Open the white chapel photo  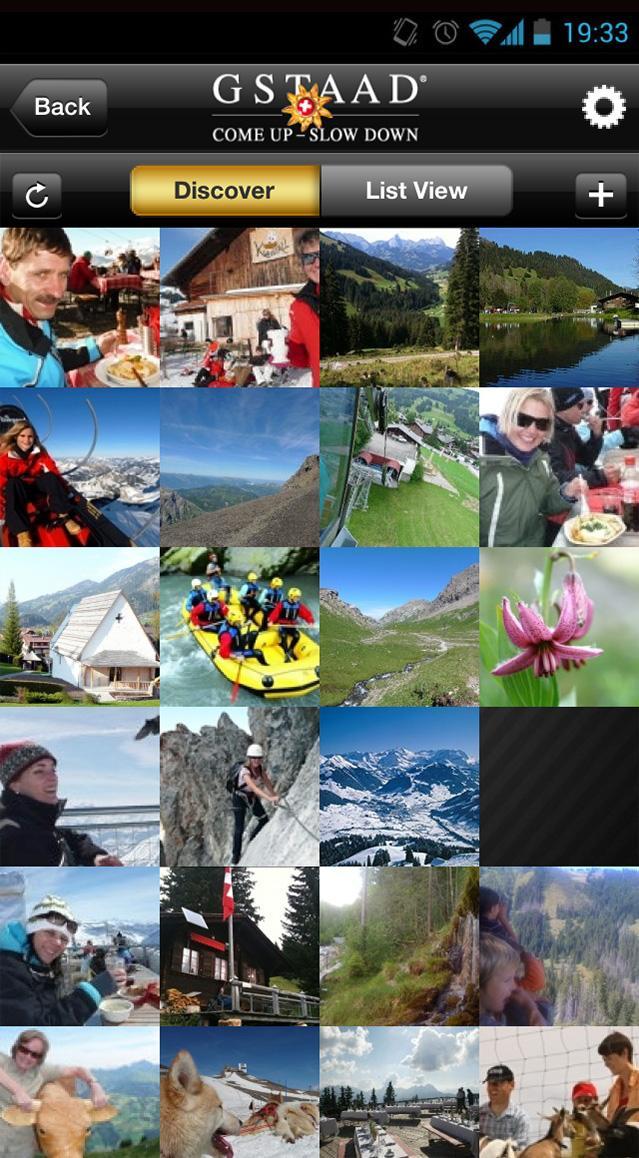pyautogui.click(x=79, y=626)
